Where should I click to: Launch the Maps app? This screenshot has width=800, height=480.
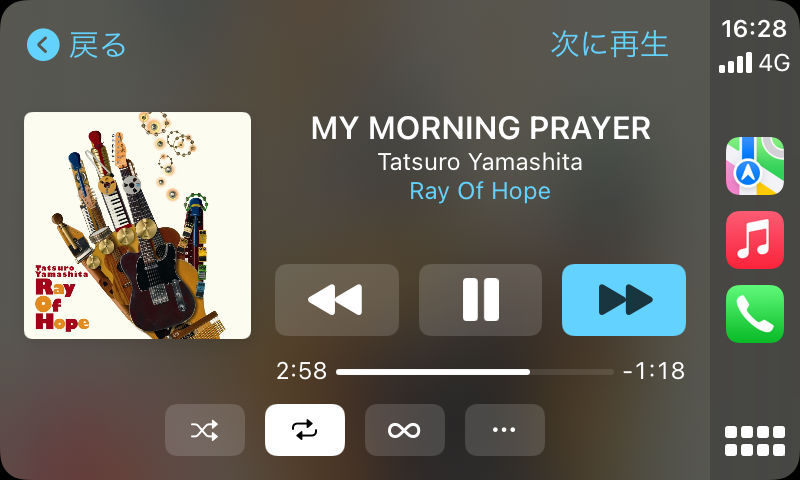point(755,166)
